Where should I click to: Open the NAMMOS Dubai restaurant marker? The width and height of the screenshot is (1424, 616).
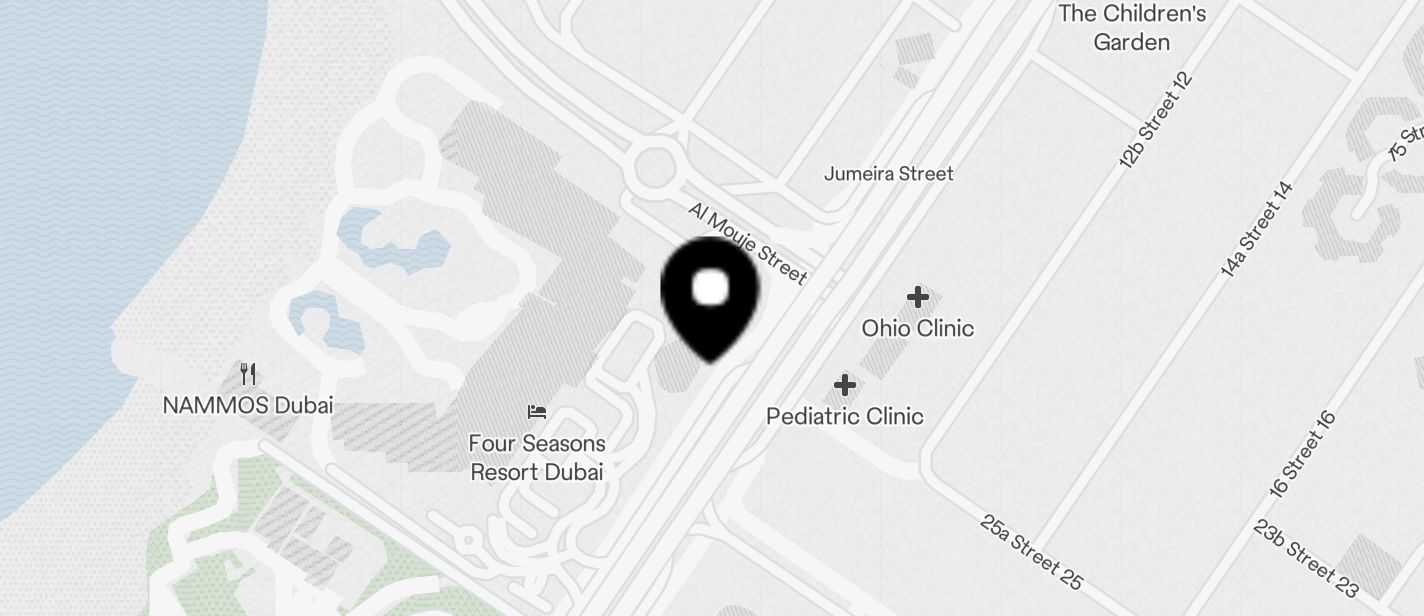point(248,375)
